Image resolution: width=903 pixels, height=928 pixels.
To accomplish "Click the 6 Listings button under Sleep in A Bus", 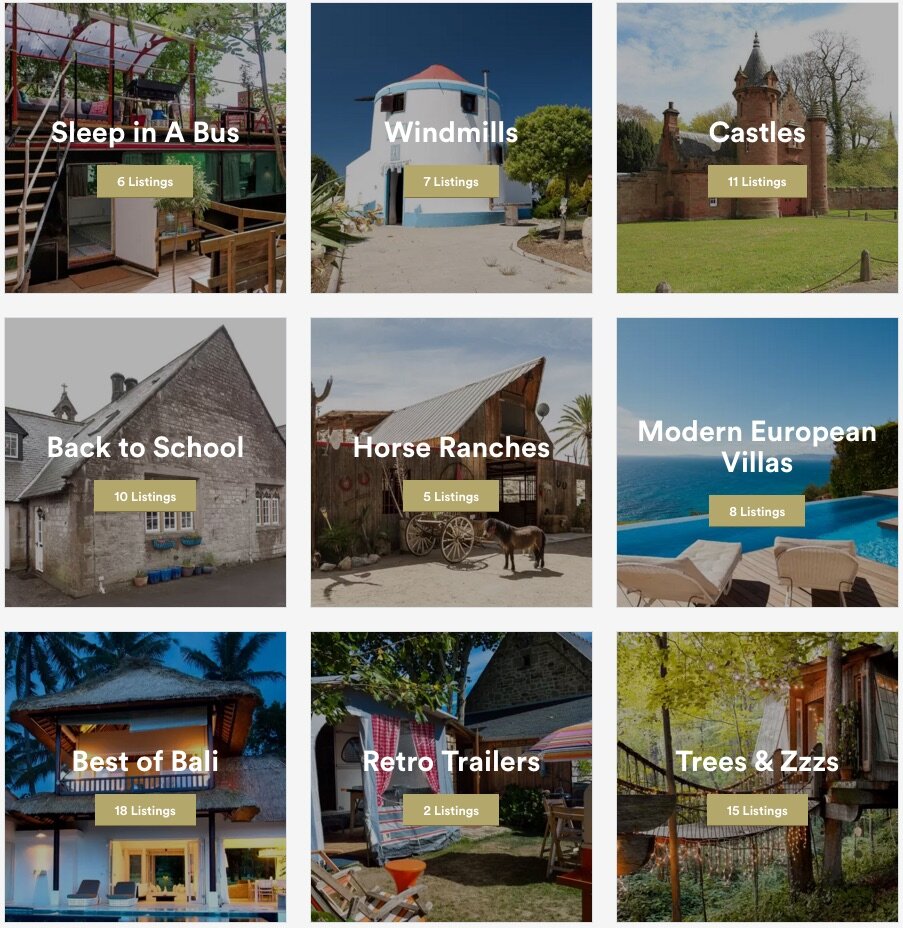I will click(146, 181).
